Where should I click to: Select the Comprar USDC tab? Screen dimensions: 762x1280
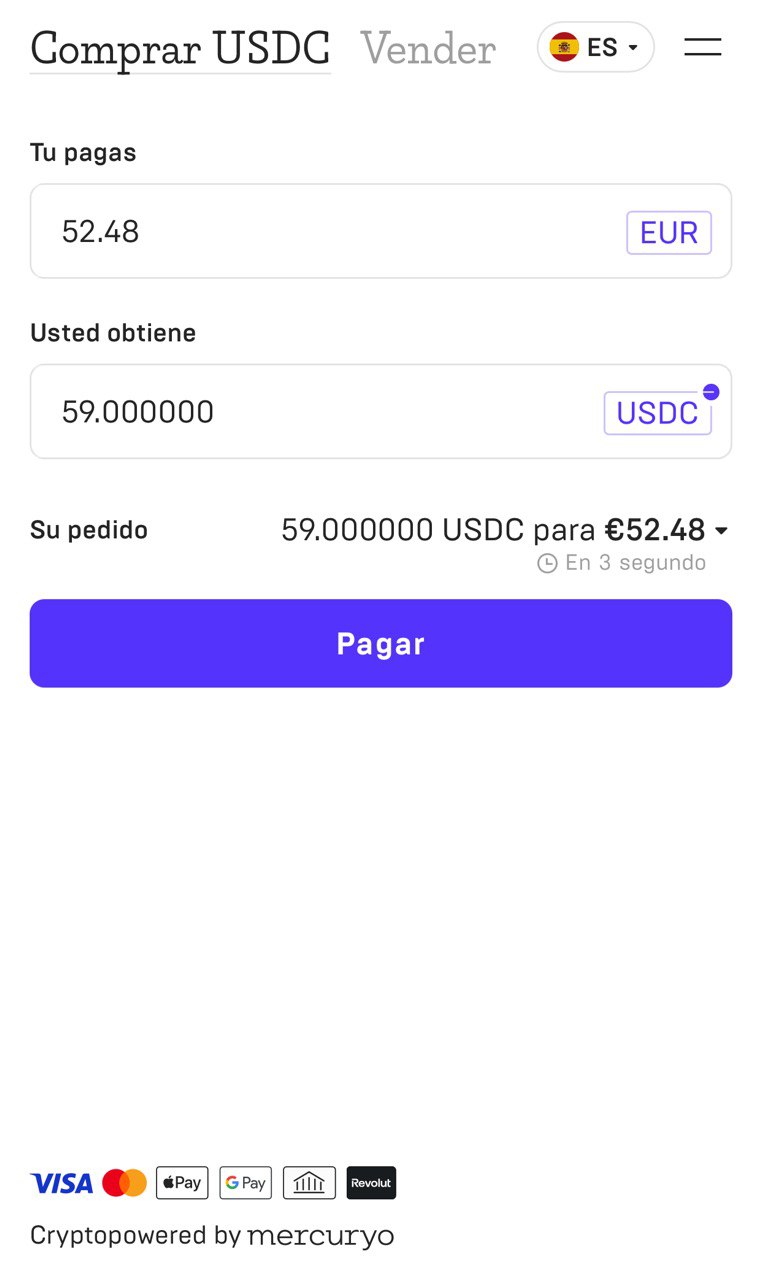click(x=180, y=48)
